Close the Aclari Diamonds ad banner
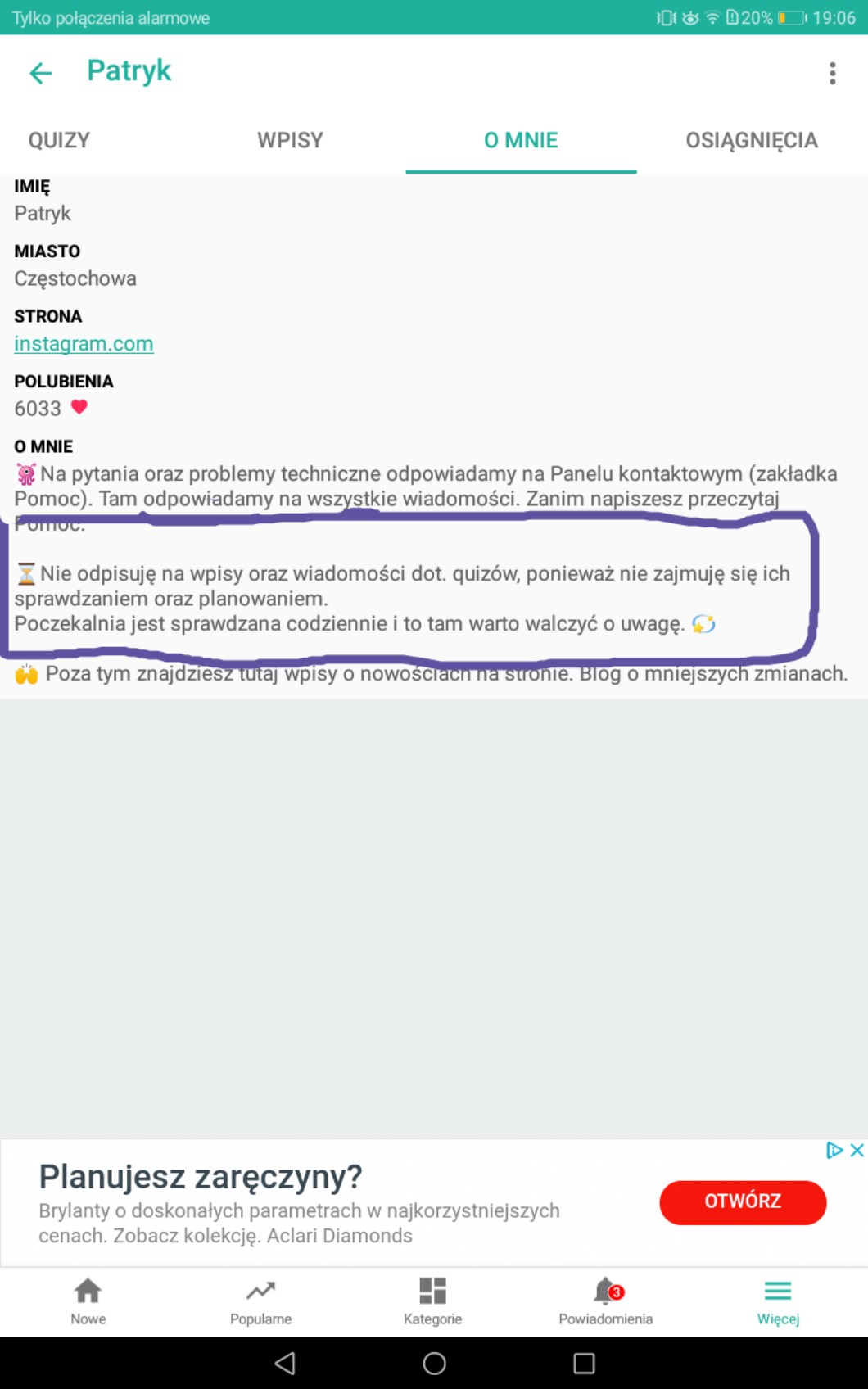The height and width of the screenshot is (1389, 868). 857,1151
